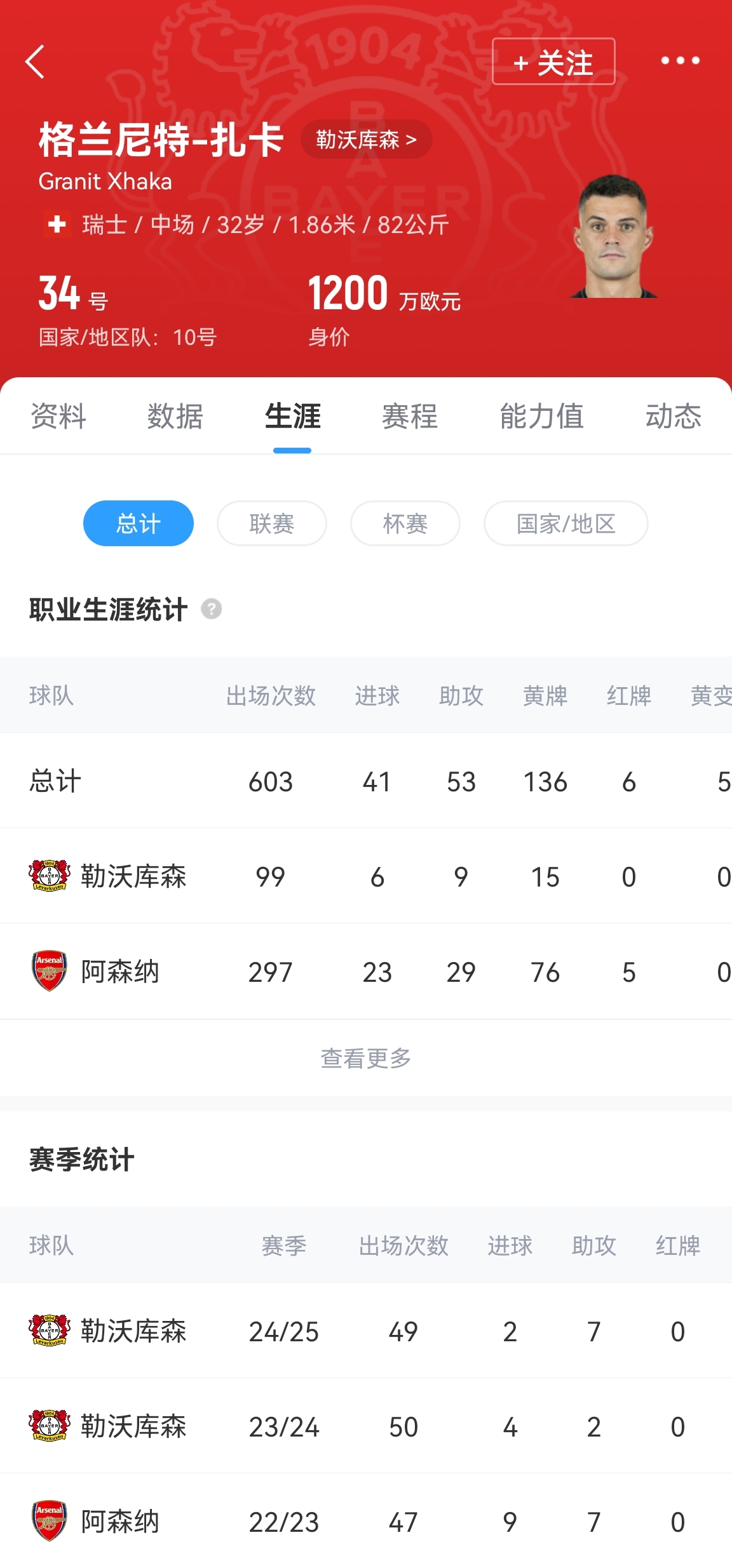Image resolution: width=732 pixels, height=1568 pixels.
Task: Expand career stats with 查看更多
Action: [366, 1058]
